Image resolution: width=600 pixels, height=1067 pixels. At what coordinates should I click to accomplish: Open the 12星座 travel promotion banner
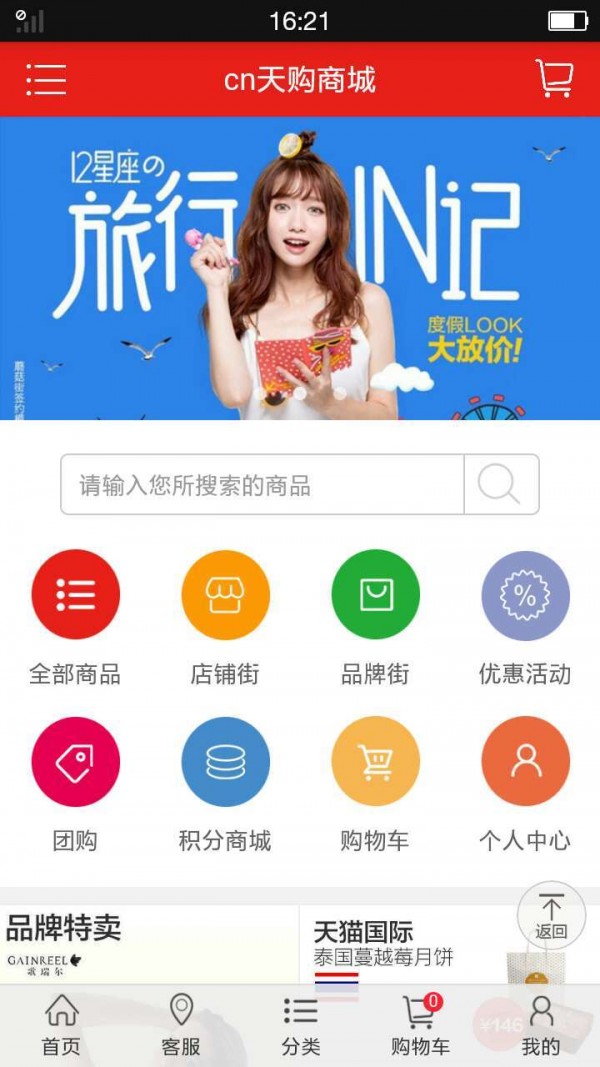(x=300, y=268)
